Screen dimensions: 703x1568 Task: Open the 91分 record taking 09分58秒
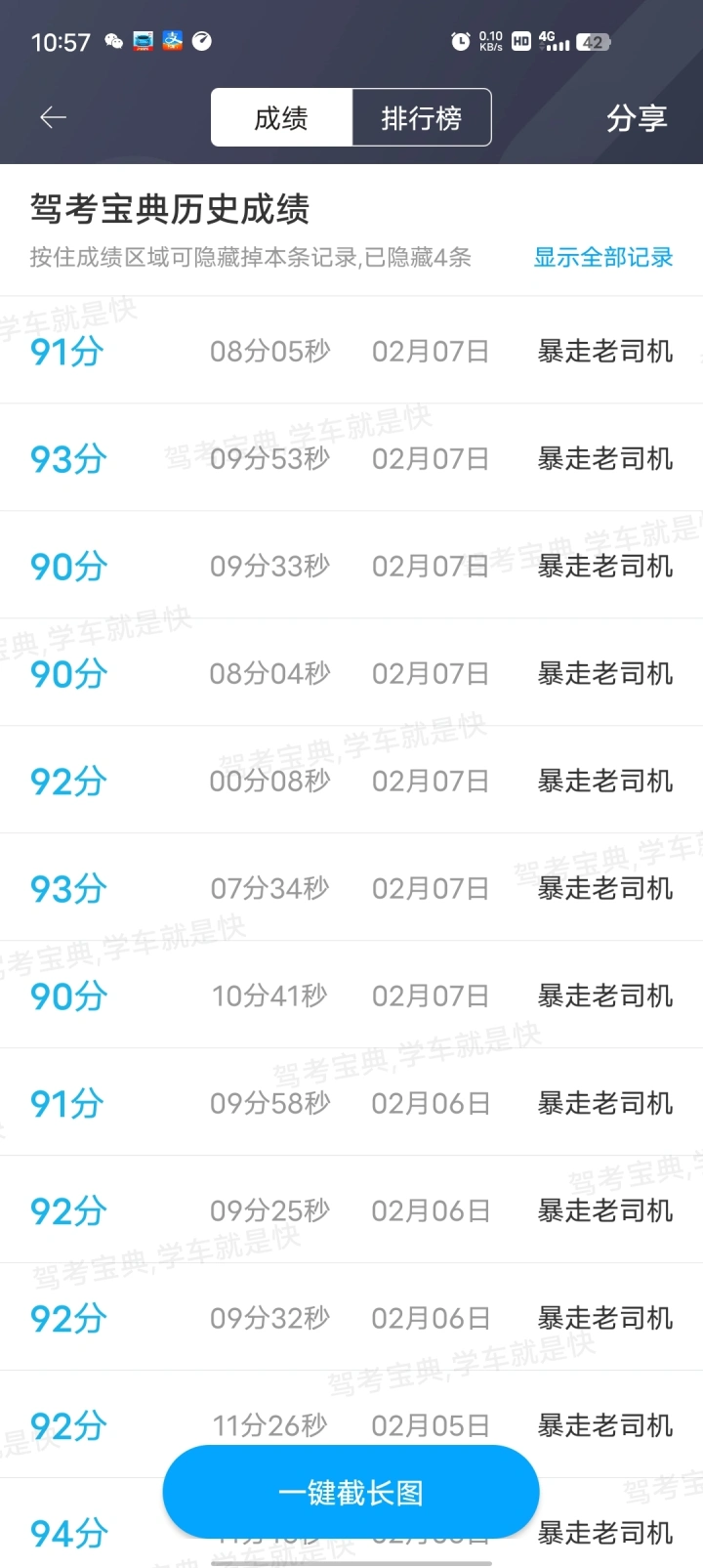click(x=351, y=1103)
